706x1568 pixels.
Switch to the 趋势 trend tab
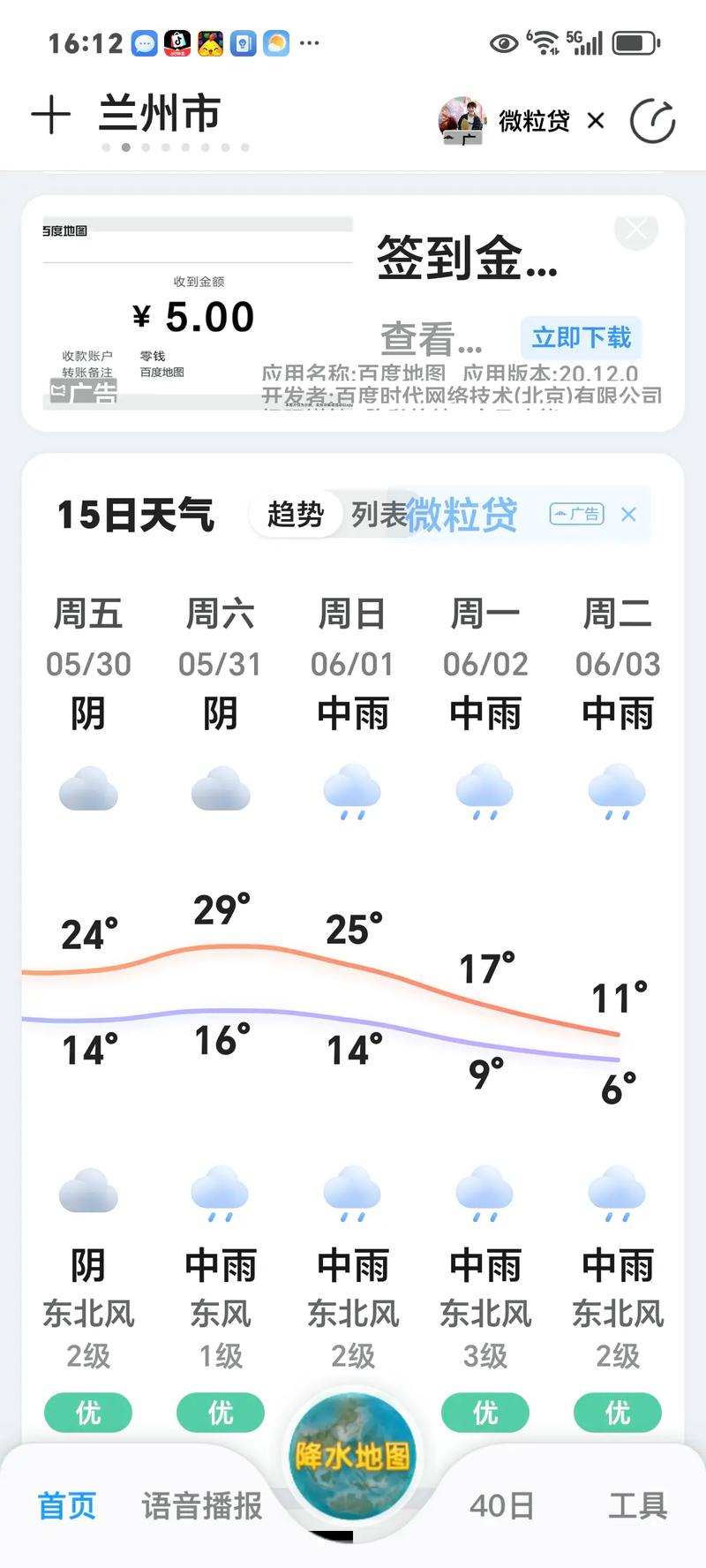point(297,514)
